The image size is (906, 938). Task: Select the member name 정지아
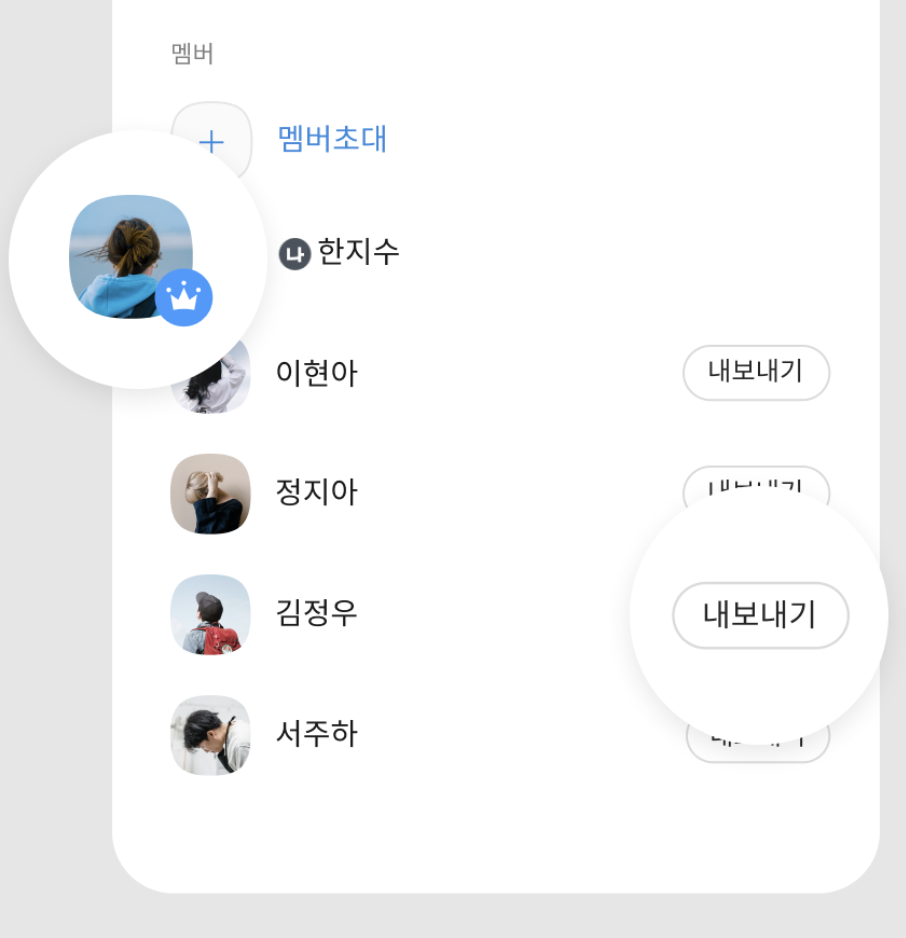coord(317,493)
